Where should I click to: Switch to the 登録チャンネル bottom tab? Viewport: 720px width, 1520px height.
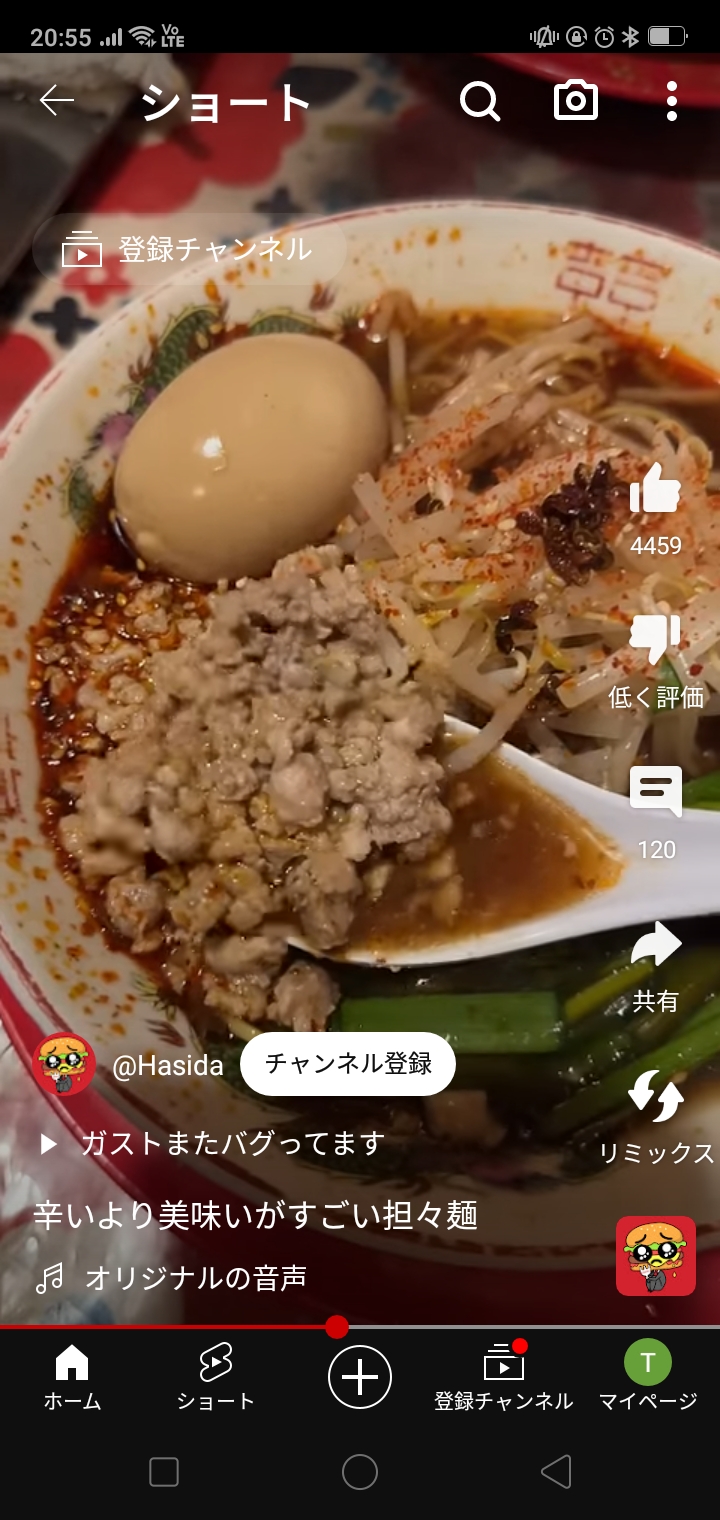(x=503, y=1378)
